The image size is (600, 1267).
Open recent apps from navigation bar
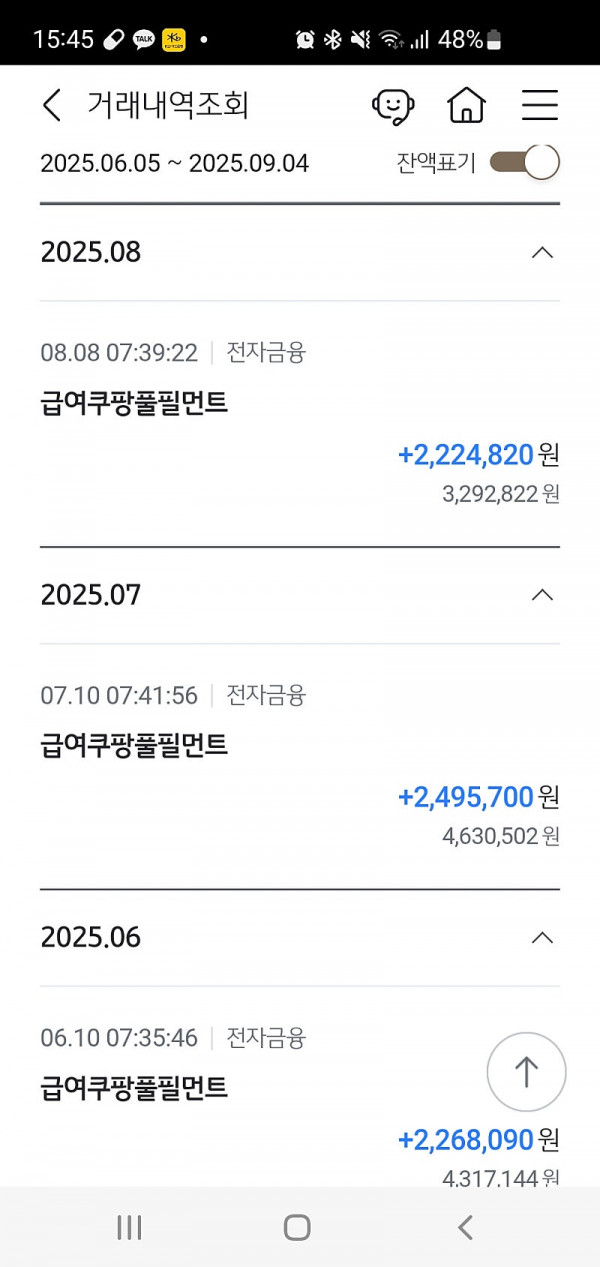(x=129, y=1227)
